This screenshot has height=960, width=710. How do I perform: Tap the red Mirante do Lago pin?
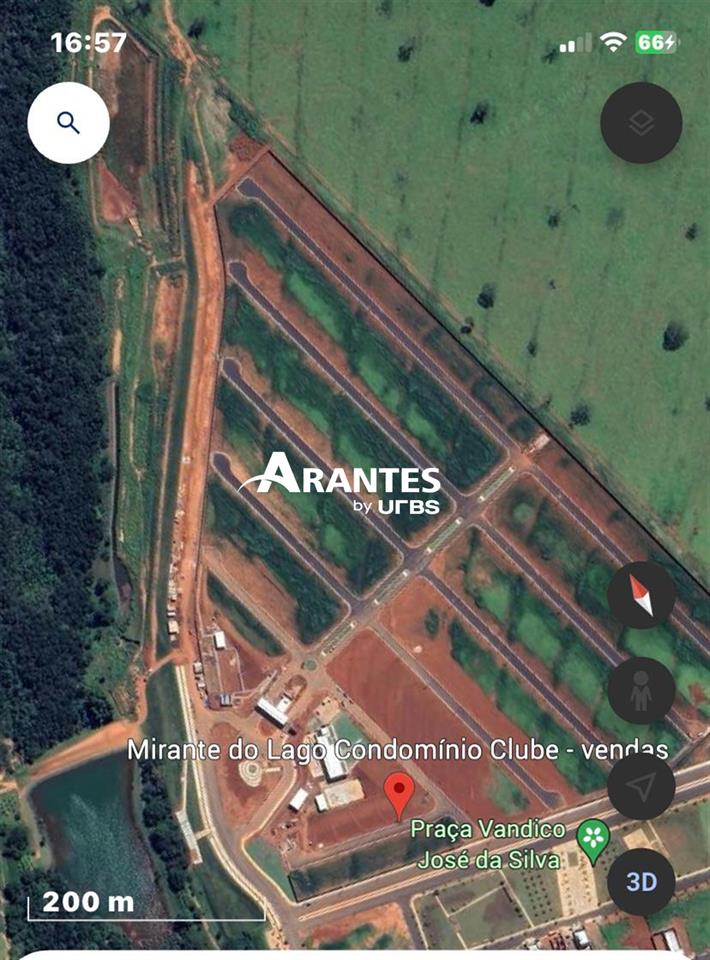(x=400, y=795)
